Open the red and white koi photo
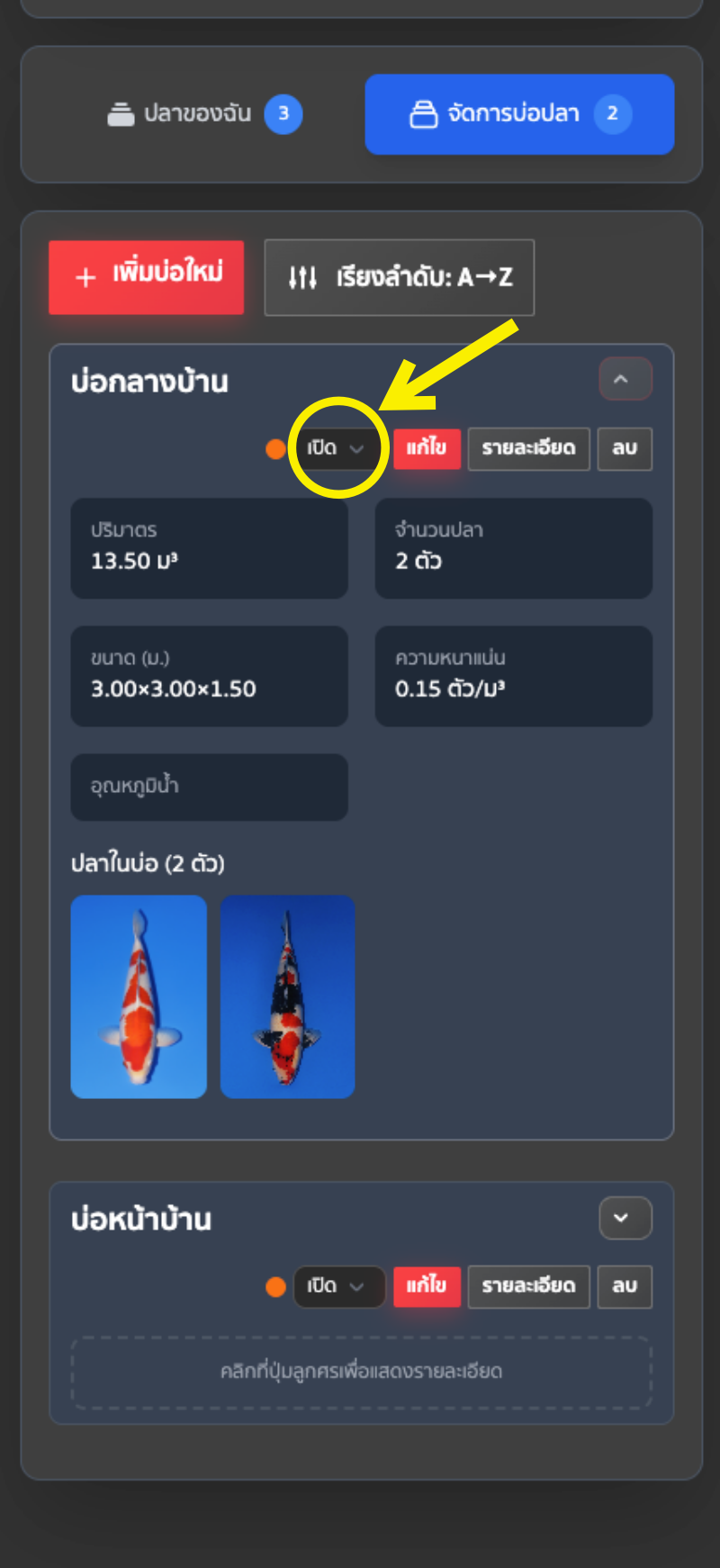The width and height of the screenshot is (720, 1568). [139, 996]
